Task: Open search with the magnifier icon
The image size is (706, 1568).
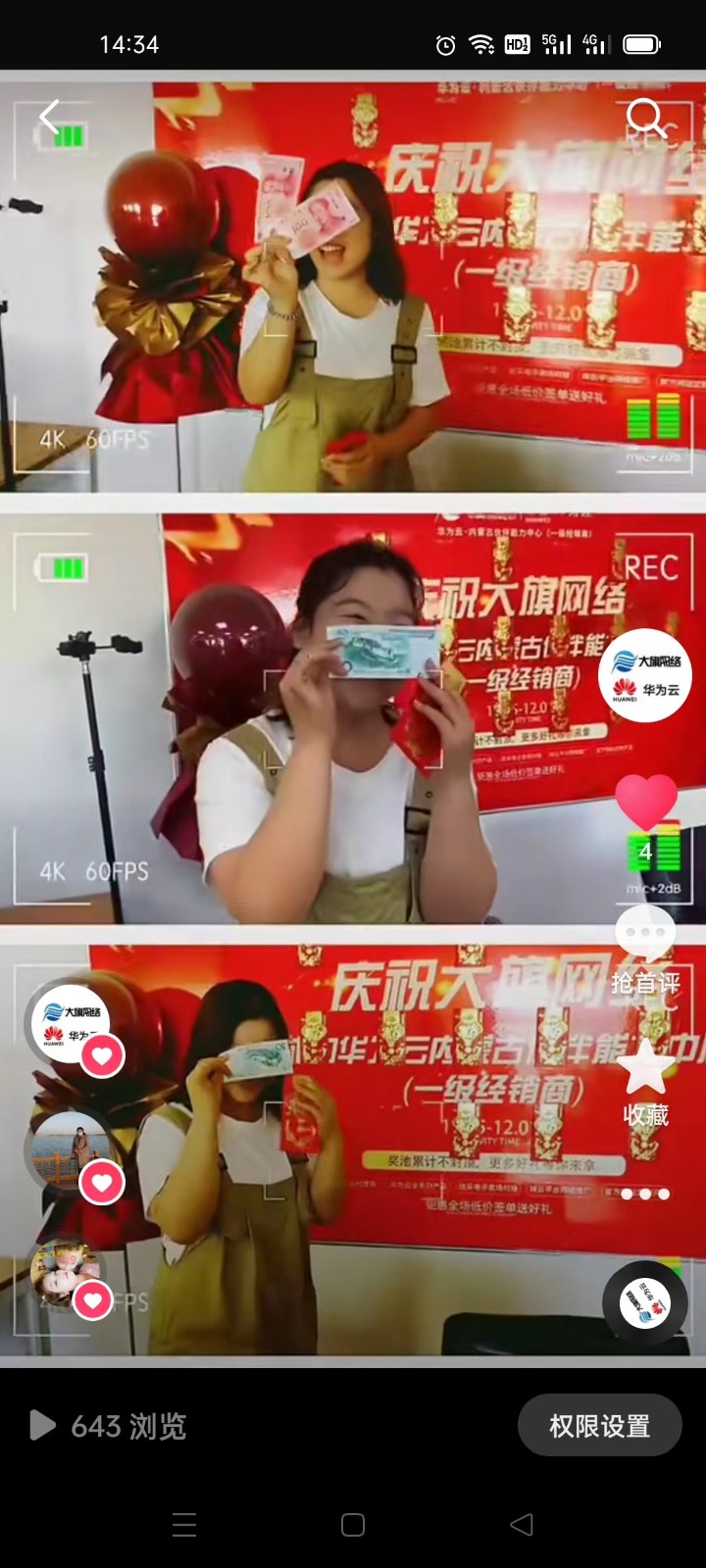Action: point(645,119)
